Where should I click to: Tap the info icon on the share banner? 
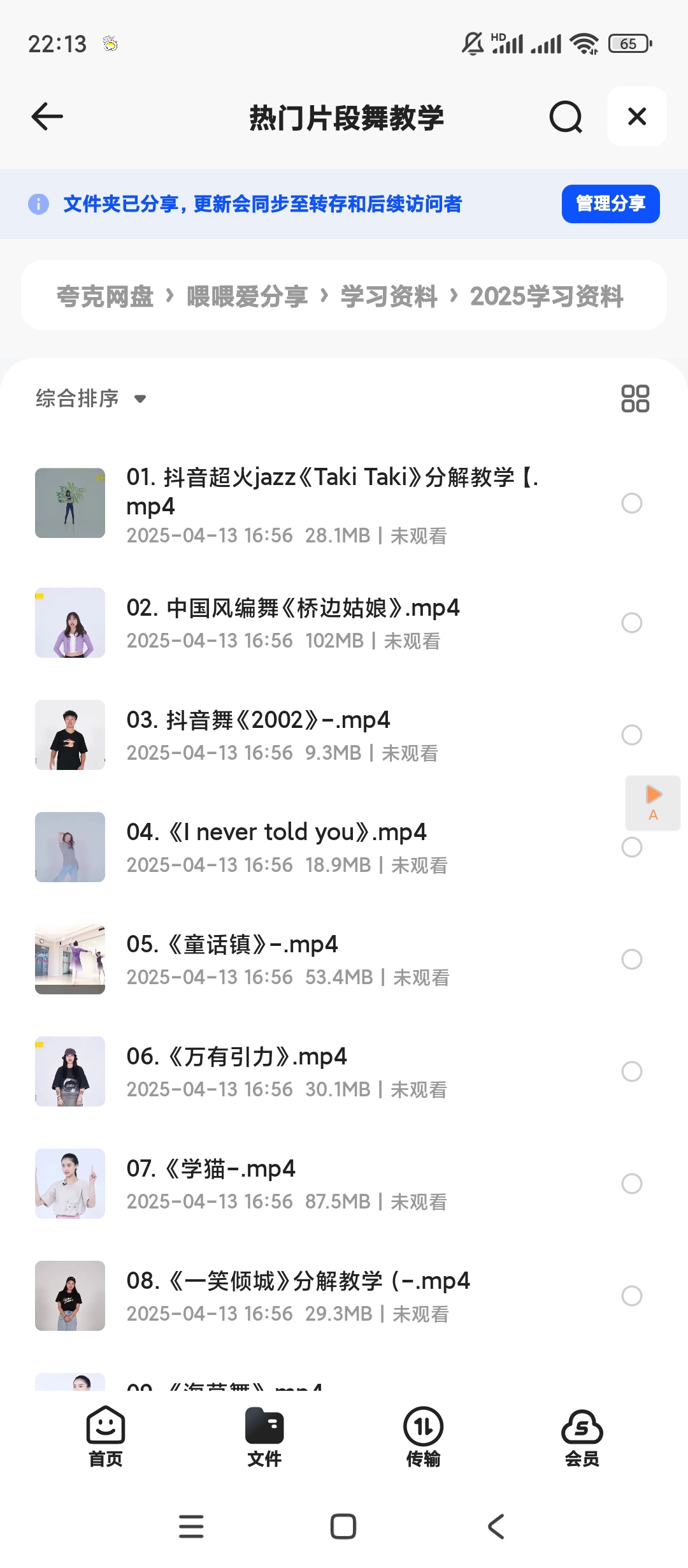[x=38, y=204]
